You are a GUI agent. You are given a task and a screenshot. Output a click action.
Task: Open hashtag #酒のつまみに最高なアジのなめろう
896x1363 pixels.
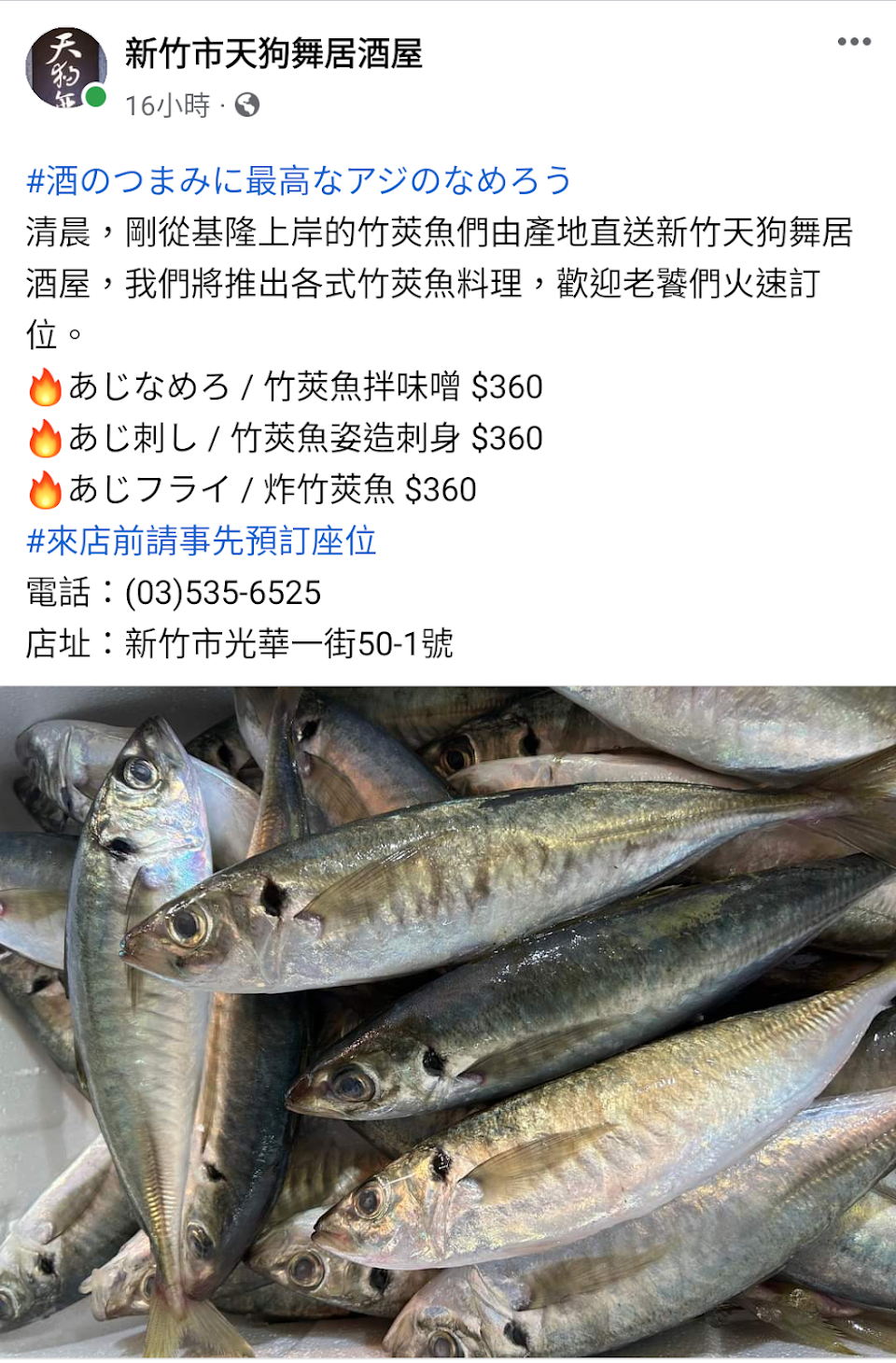coord(299,180)
